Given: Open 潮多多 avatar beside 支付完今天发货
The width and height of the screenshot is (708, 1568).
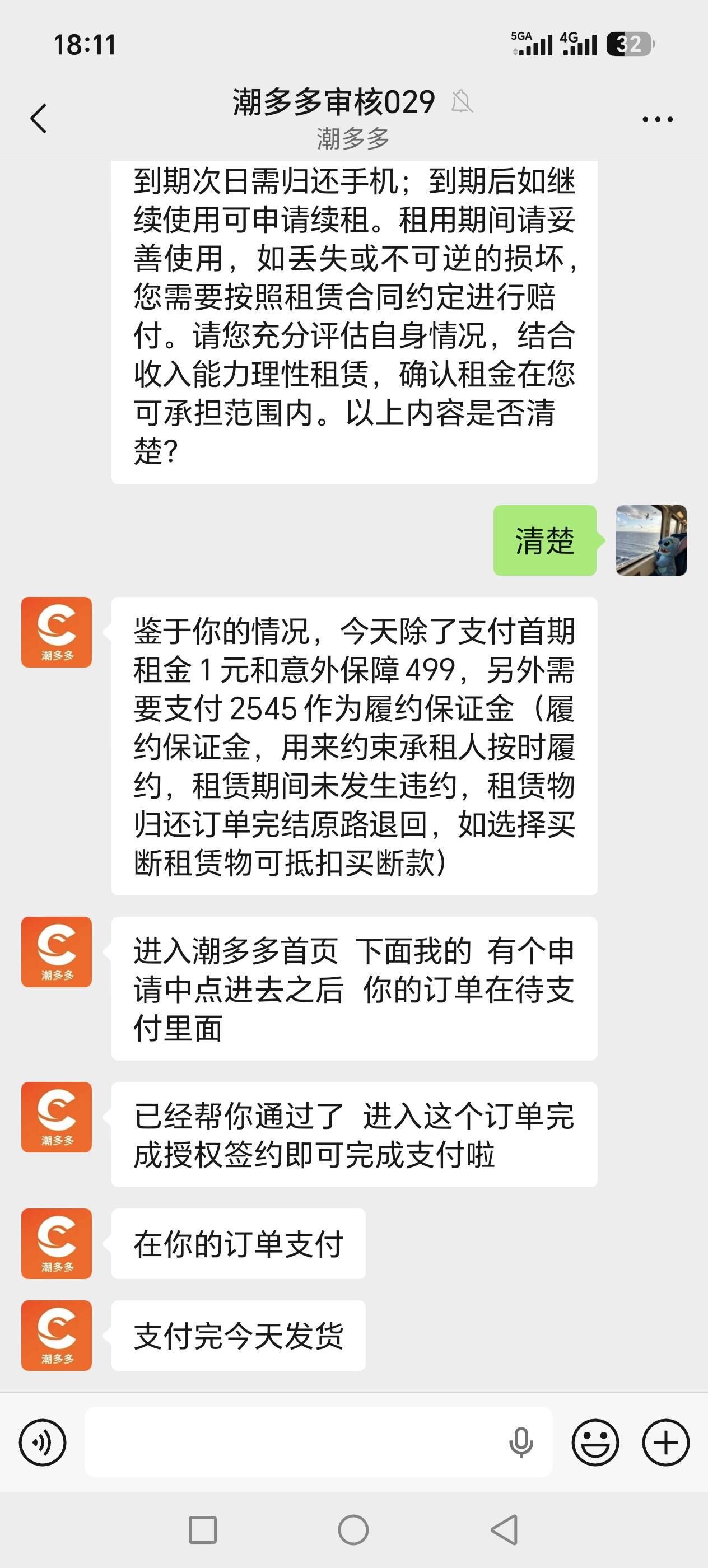Looking at the screenshot, I should click(x=57, y=1336).
